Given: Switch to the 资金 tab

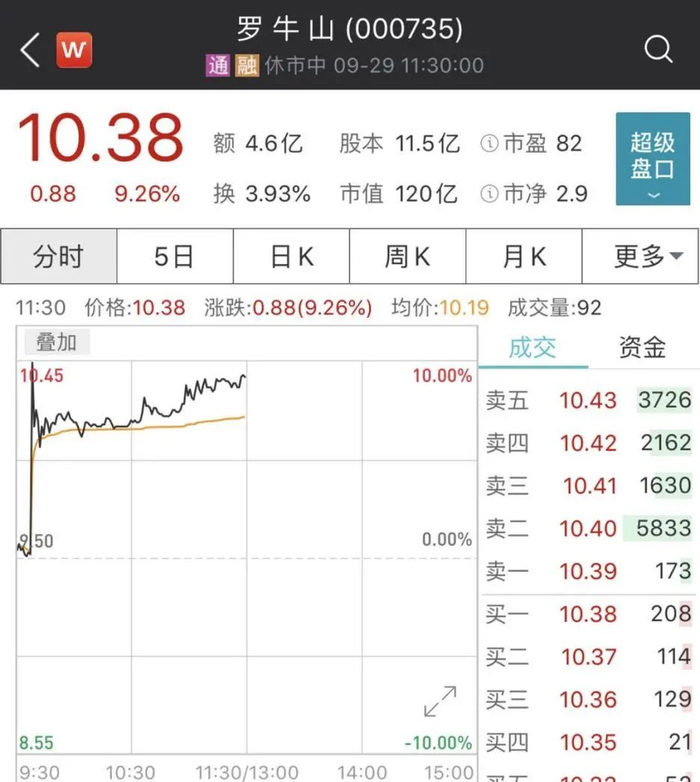Looking at the screenshot, I should pyautogui.click(x=642, y=347).
